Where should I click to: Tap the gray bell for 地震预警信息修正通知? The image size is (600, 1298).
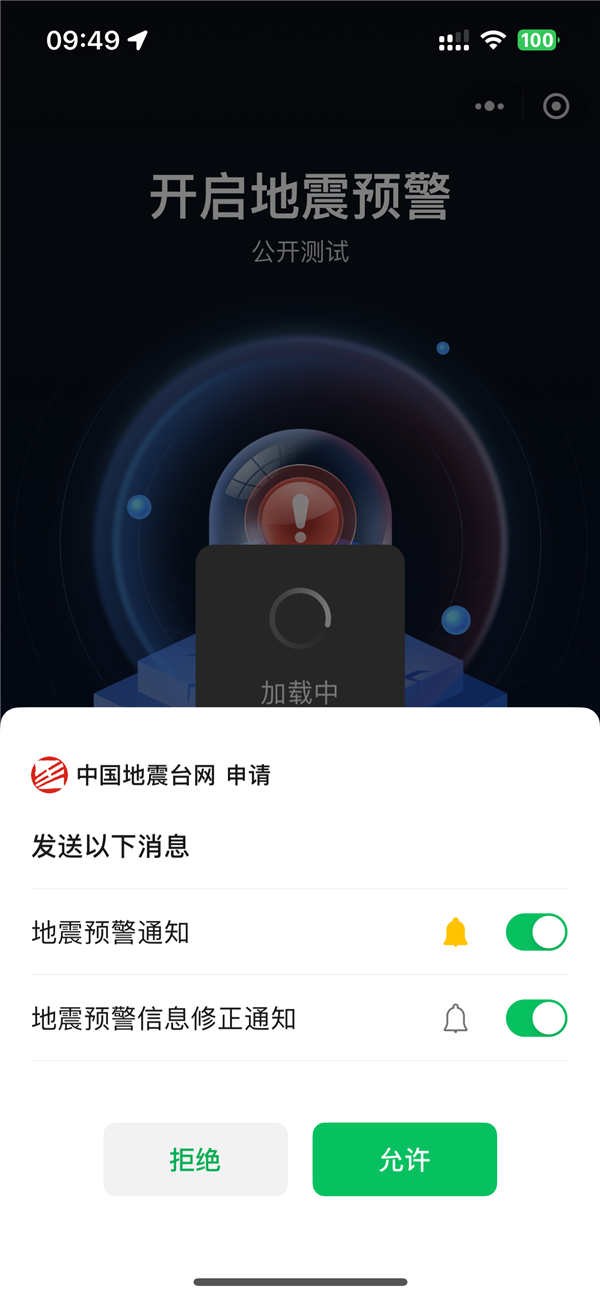tap(455, 1018)
